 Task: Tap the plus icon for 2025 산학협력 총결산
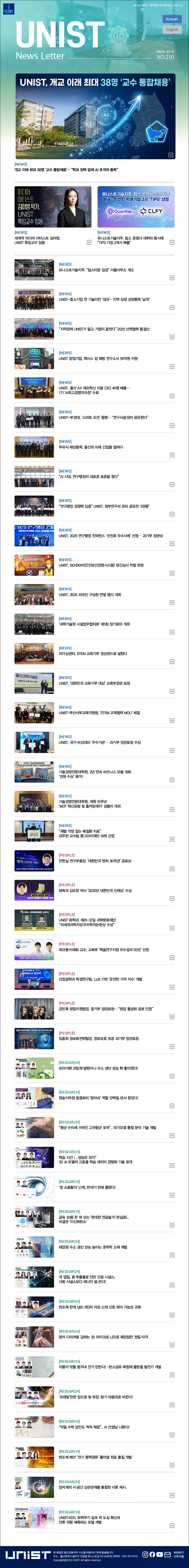[x=172, y=337]
